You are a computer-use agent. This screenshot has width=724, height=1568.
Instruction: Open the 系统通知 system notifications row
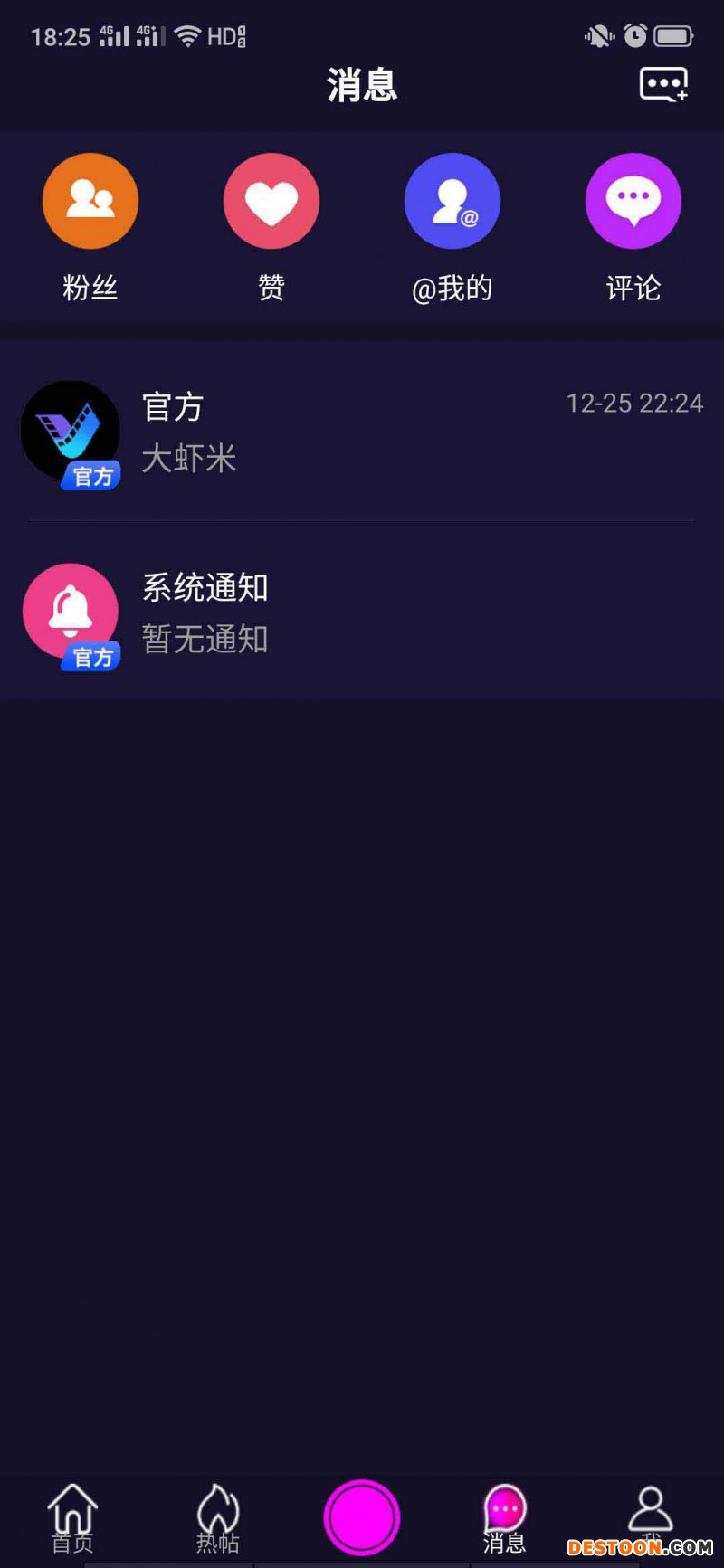pos(362,613)
